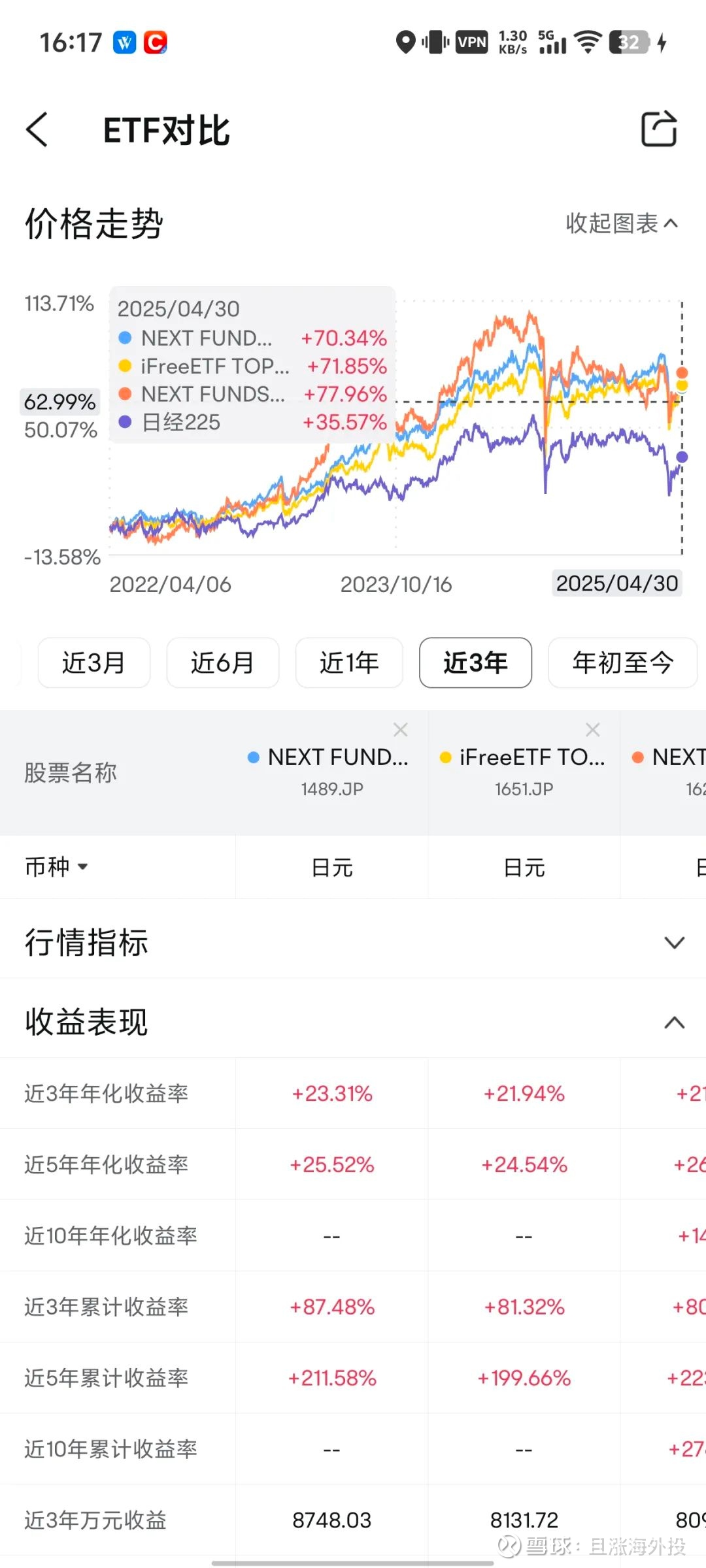
Task: Tap the back arrow to exit ETF对比
Action: (37, 130)
